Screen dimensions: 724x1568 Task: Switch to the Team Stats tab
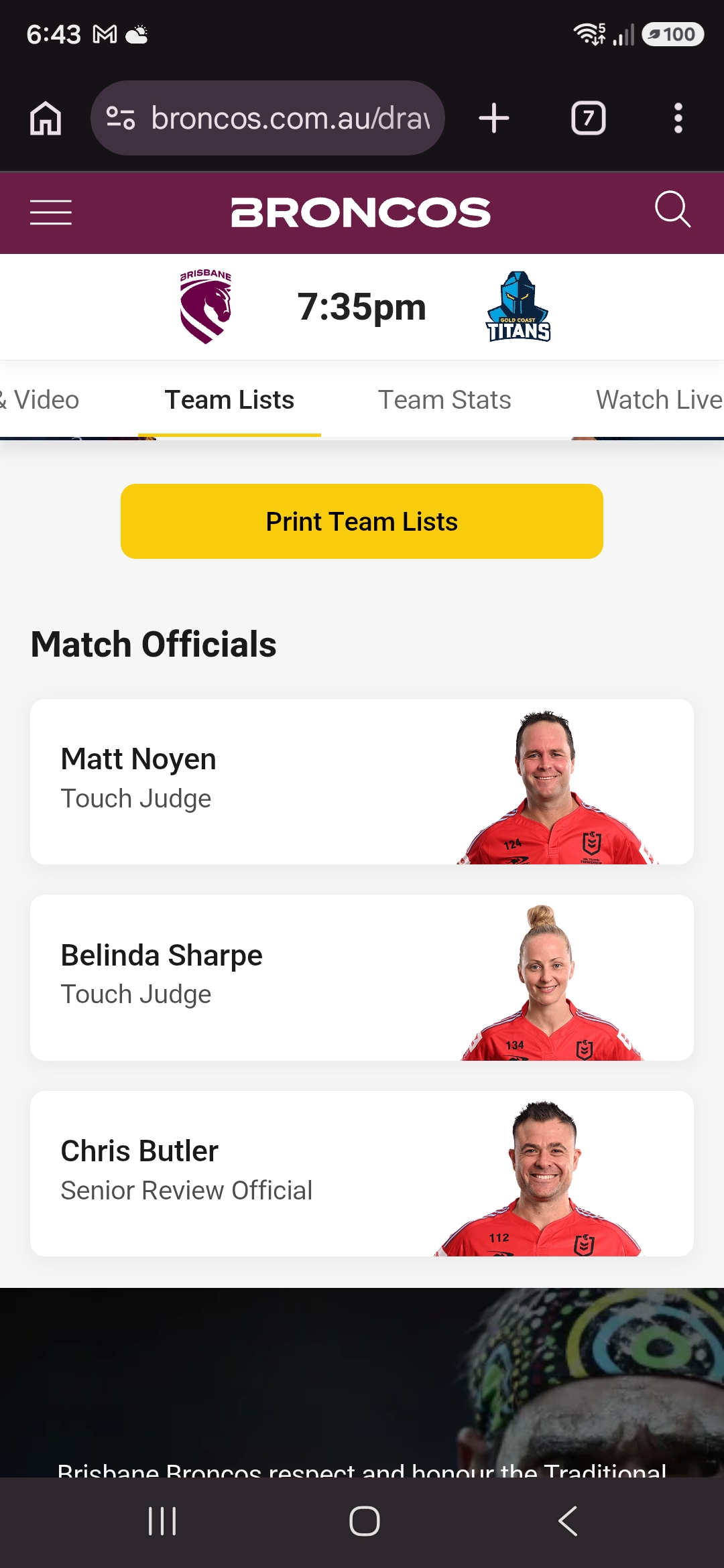pos(444,400)
